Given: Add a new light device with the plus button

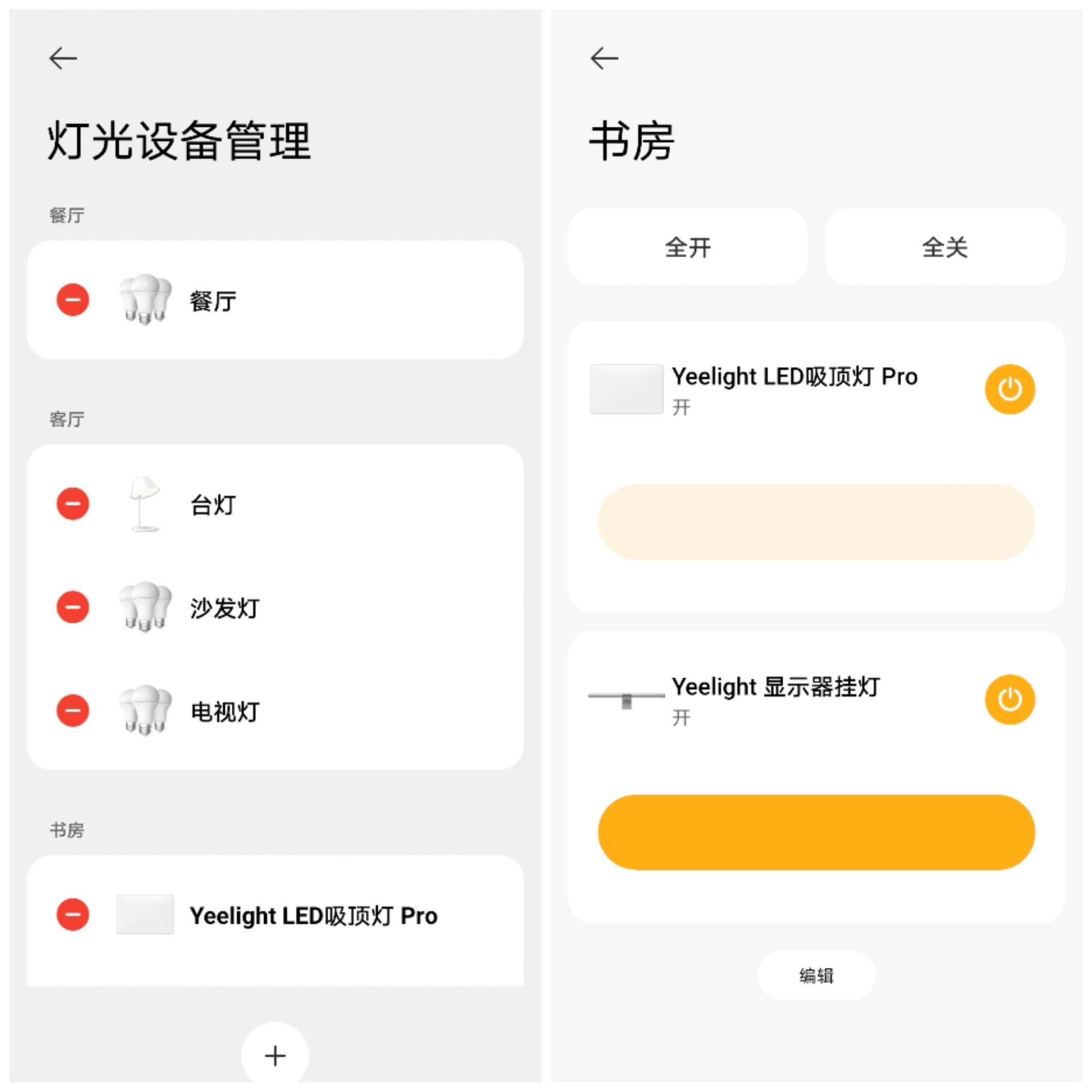Looking at the screenshot, I should (275, 1056).
